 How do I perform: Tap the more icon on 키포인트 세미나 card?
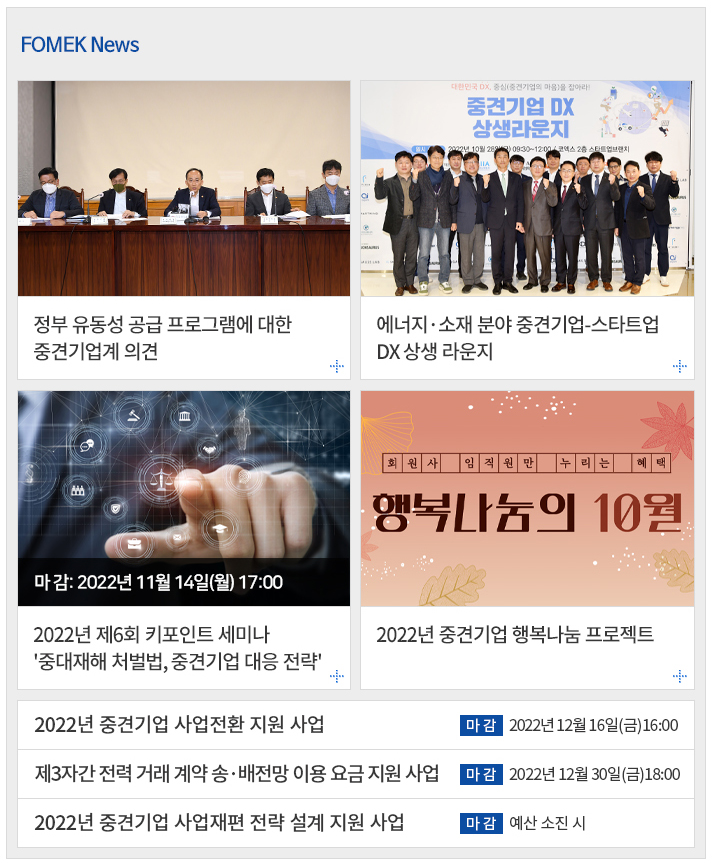(x=336, y=676)
